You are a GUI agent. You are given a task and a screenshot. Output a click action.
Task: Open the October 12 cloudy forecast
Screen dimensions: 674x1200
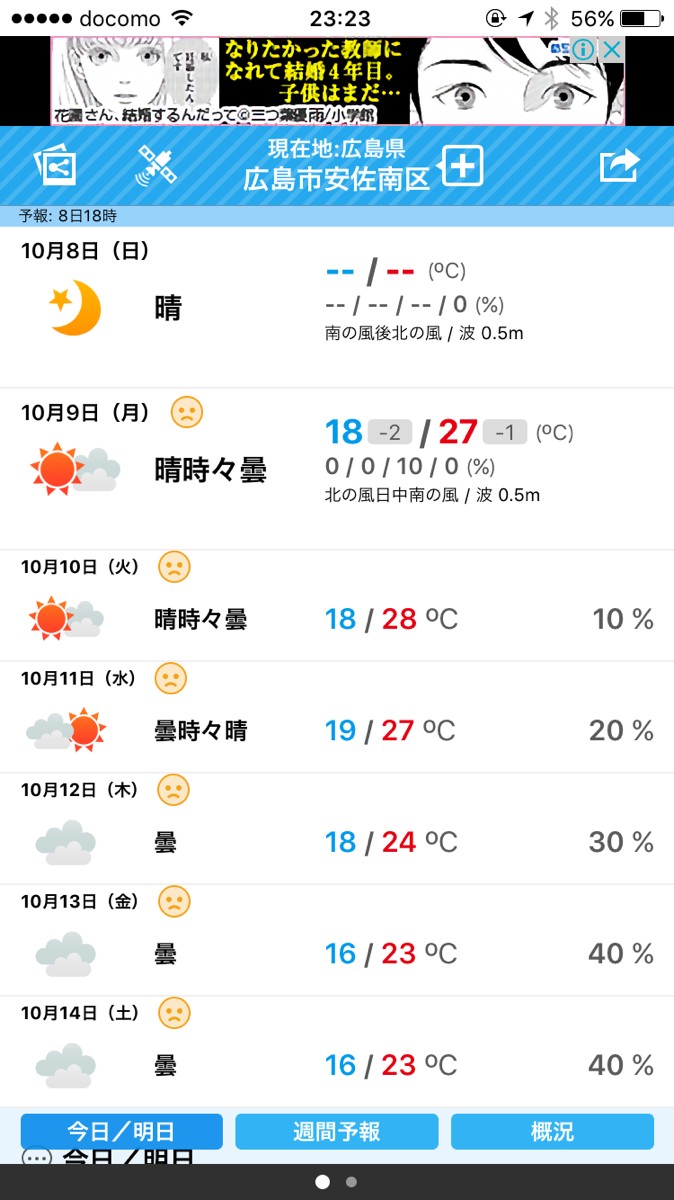pos(337,829)
